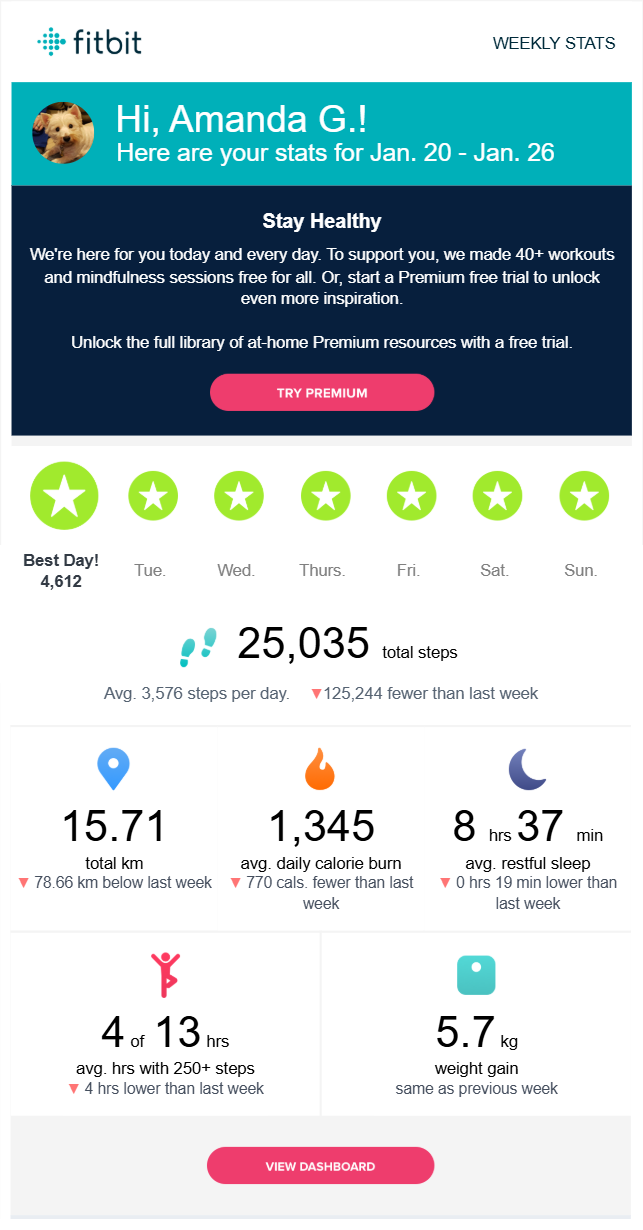This screenshot has width=643, height=1230.
Task: Open the View Dashboard button
Action: [320, 1166]
